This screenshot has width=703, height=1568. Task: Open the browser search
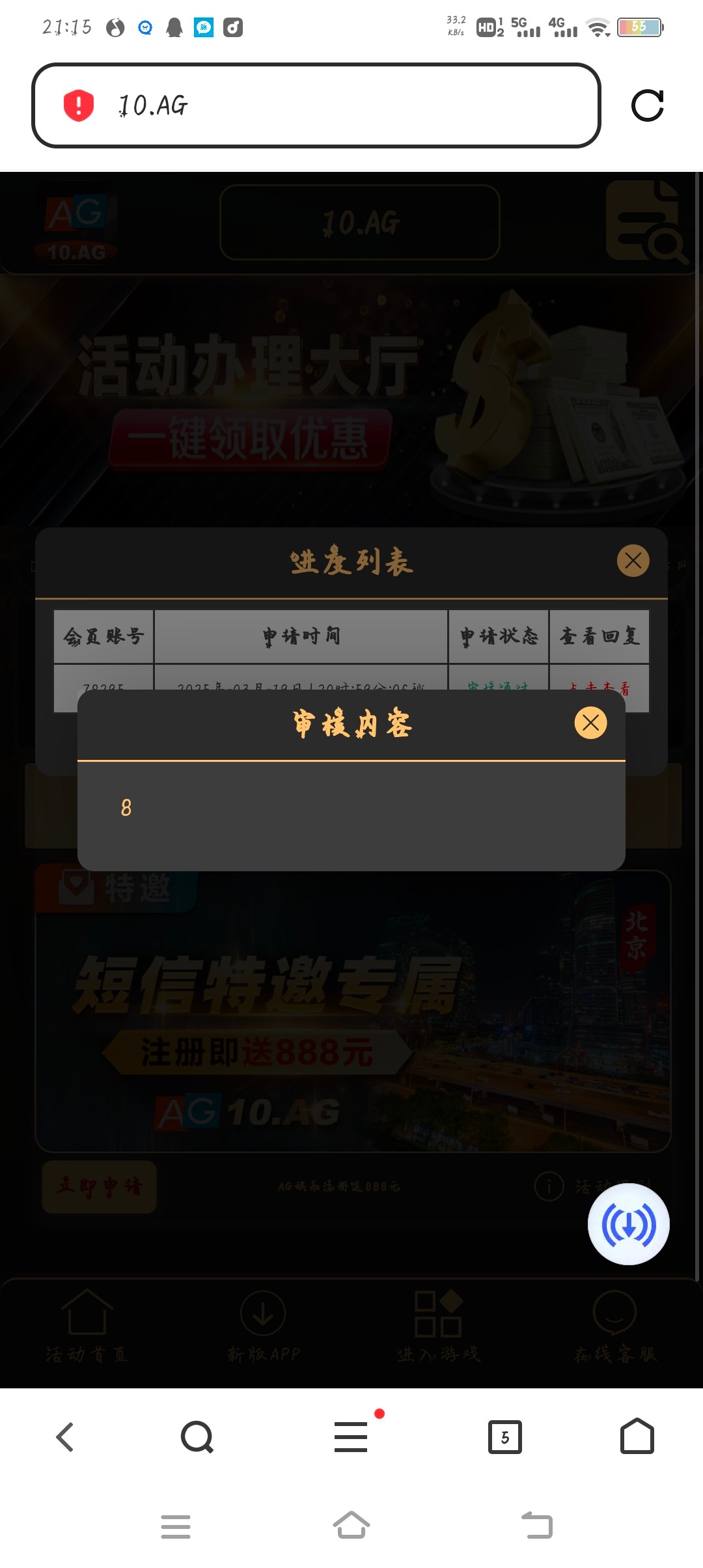point(197,1437)
